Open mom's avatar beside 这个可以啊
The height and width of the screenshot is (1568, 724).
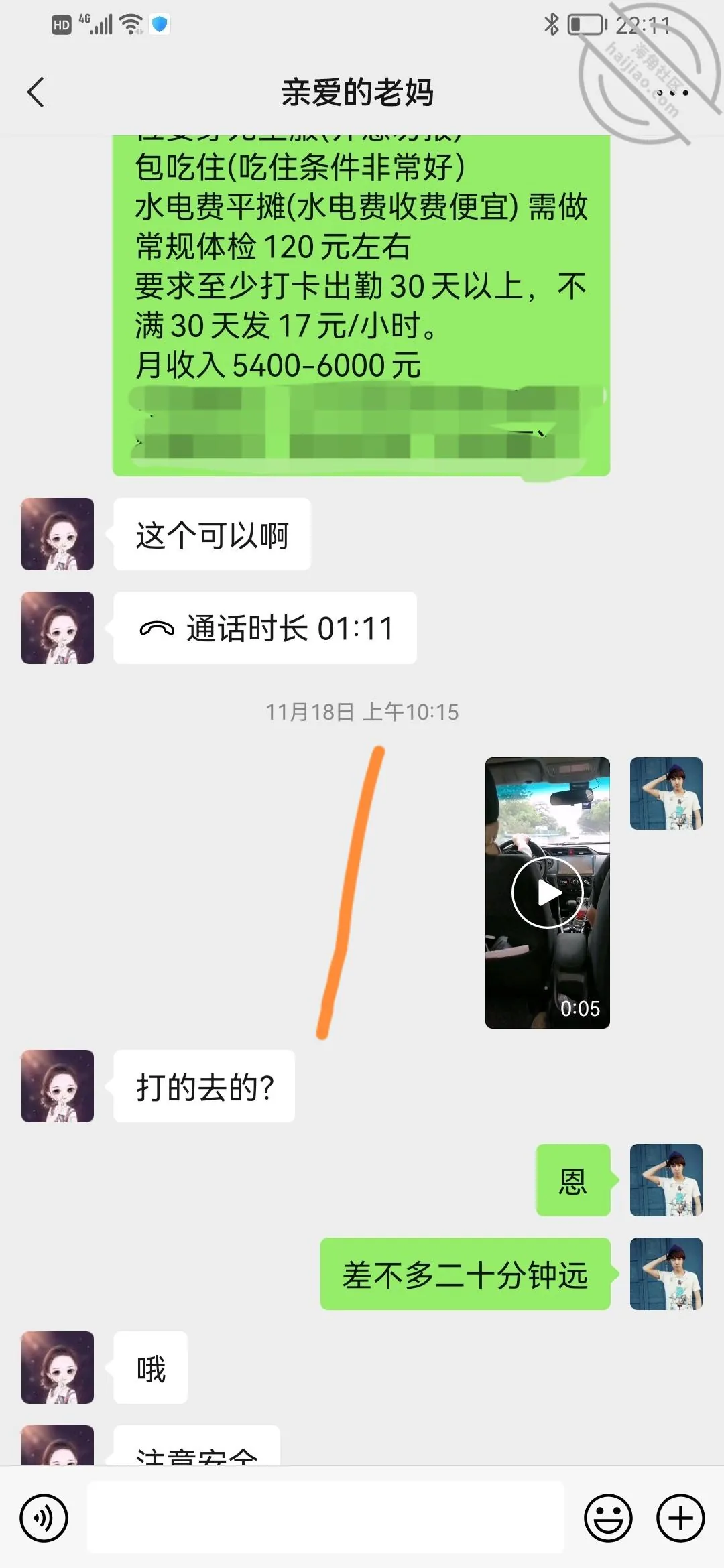coord(58,534)
